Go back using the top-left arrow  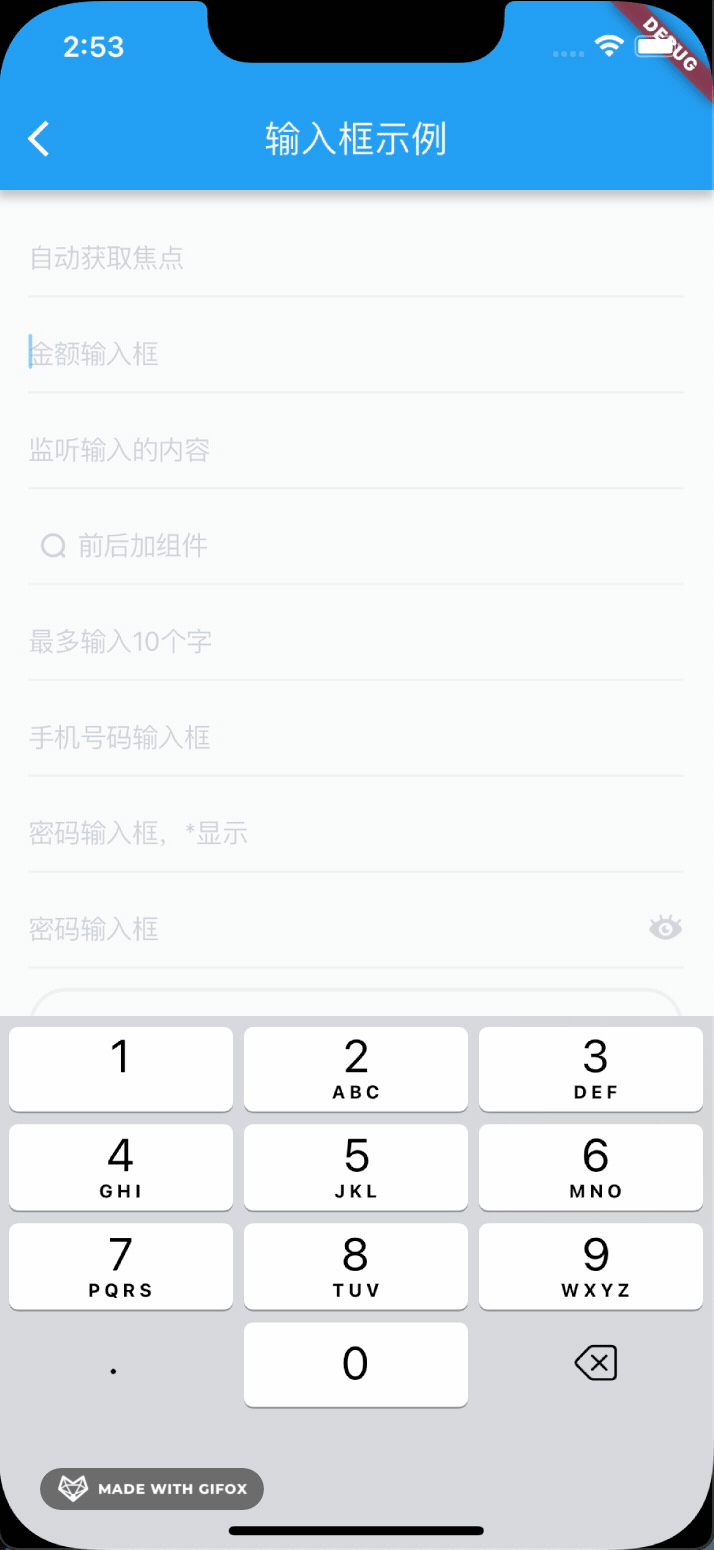click(x=38, y=139)
